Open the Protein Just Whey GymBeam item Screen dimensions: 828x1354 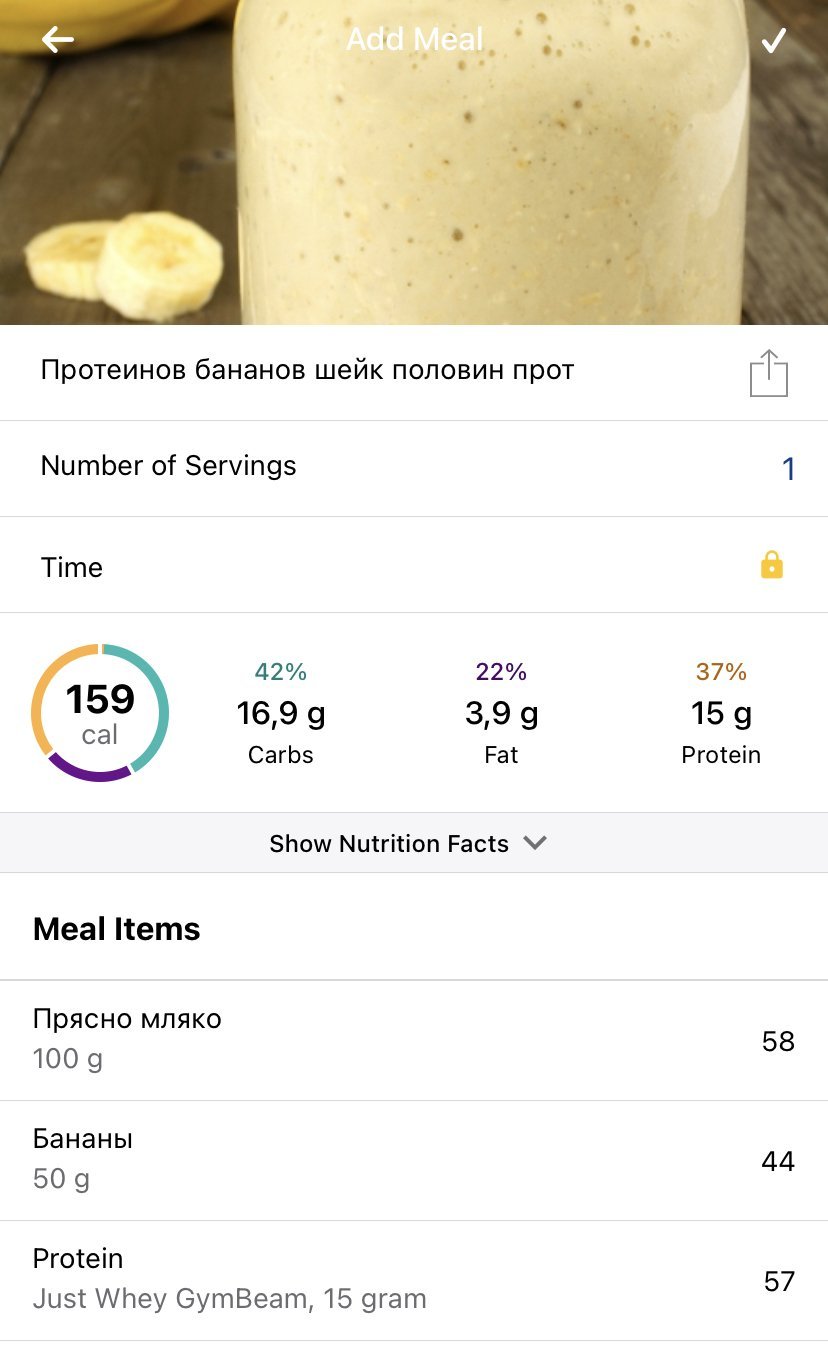click(414, 1280)
